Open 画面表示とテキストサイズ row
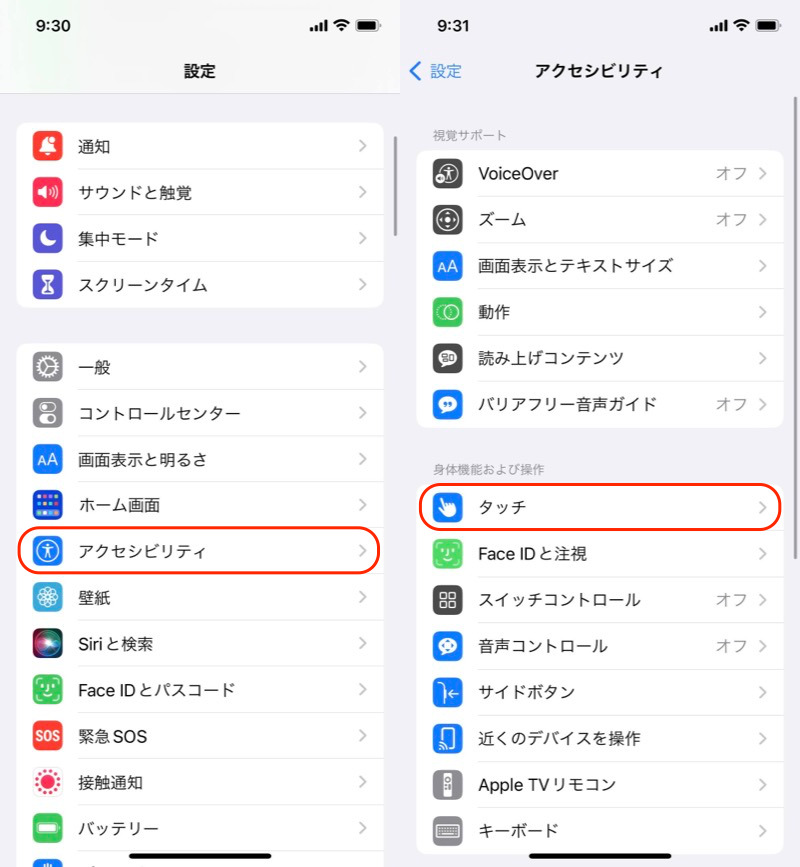 tap(600, 265)
